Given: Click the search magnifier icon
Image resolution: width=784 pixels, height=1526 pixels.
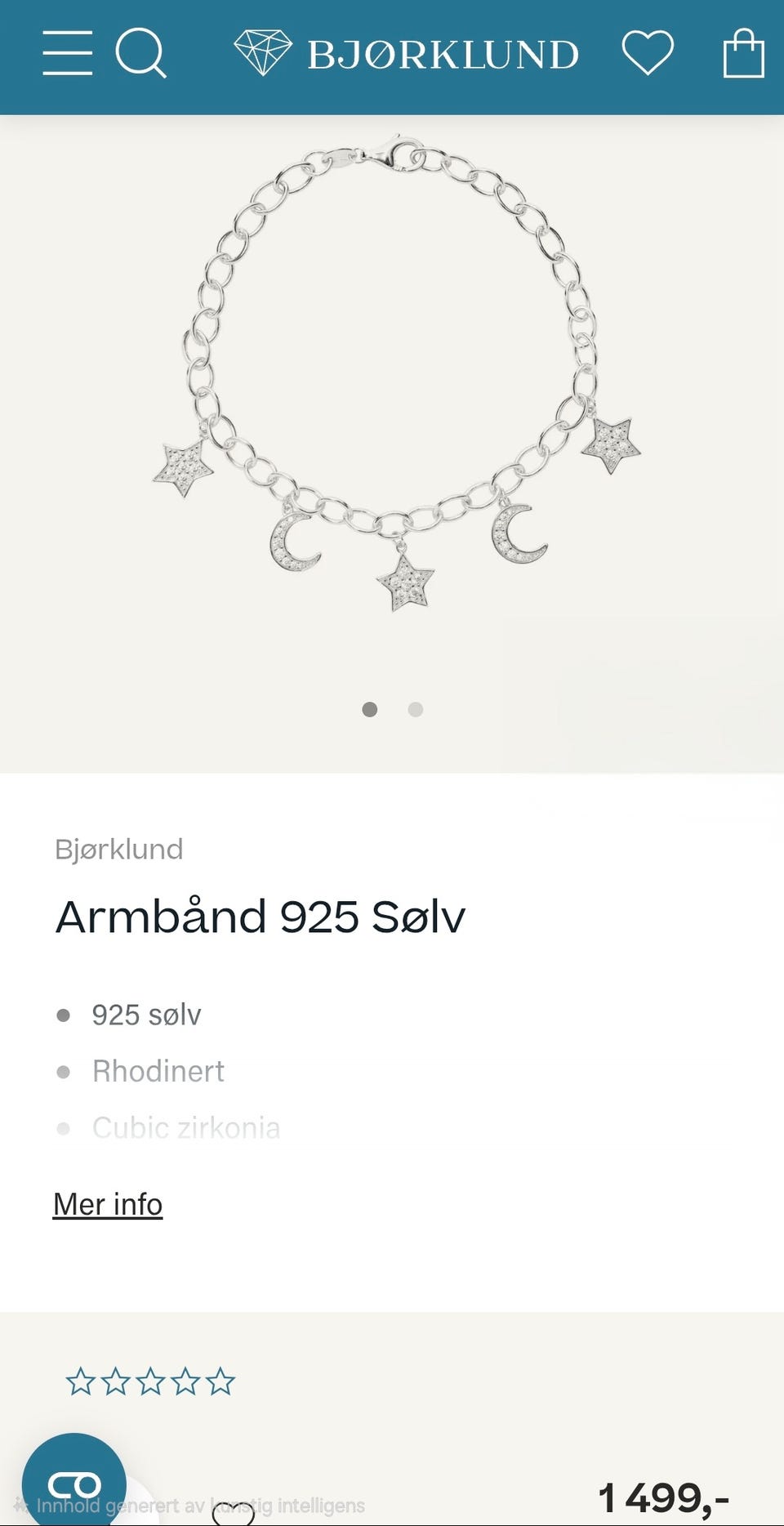Looking at the screenshot, I should point(140,54).
